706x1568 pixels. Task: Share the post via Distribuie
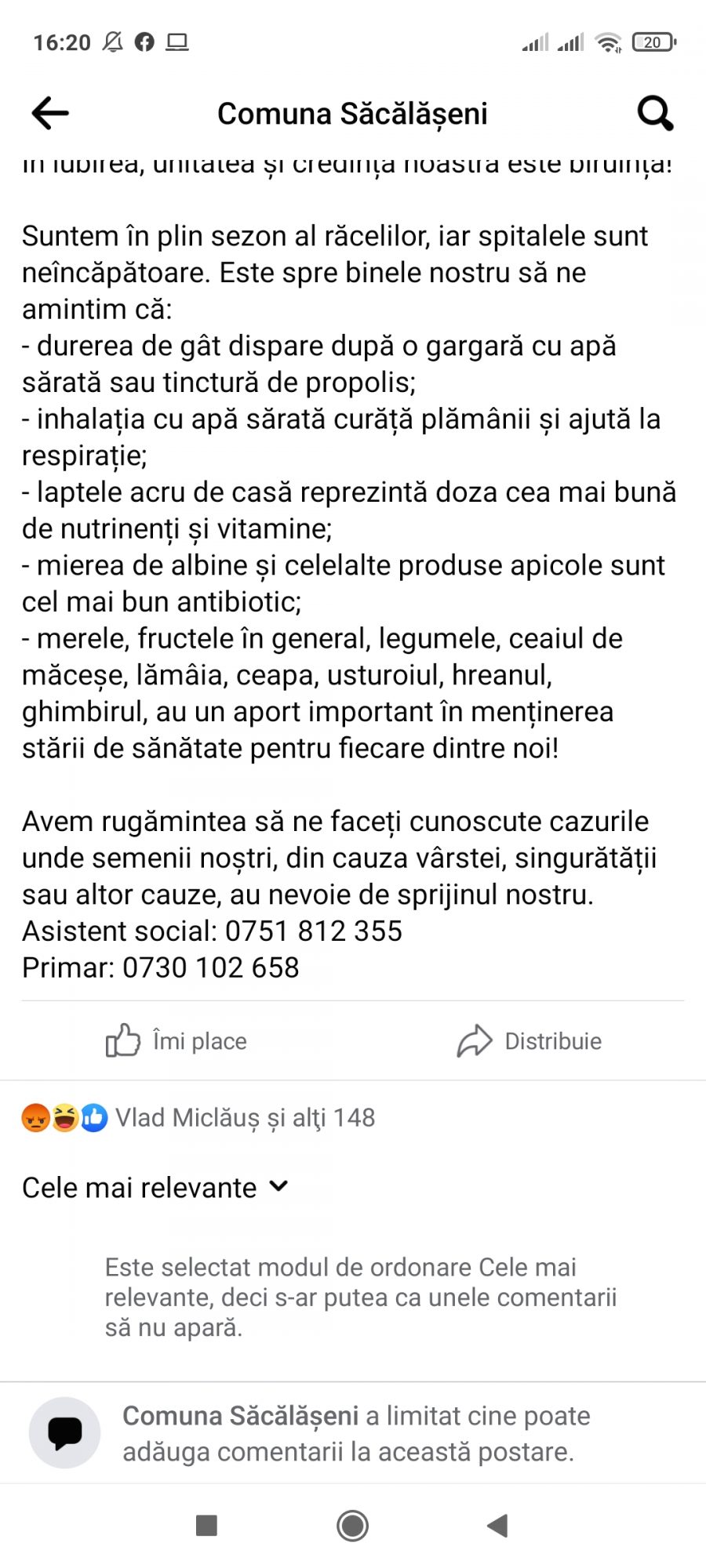pos(529,1041)
